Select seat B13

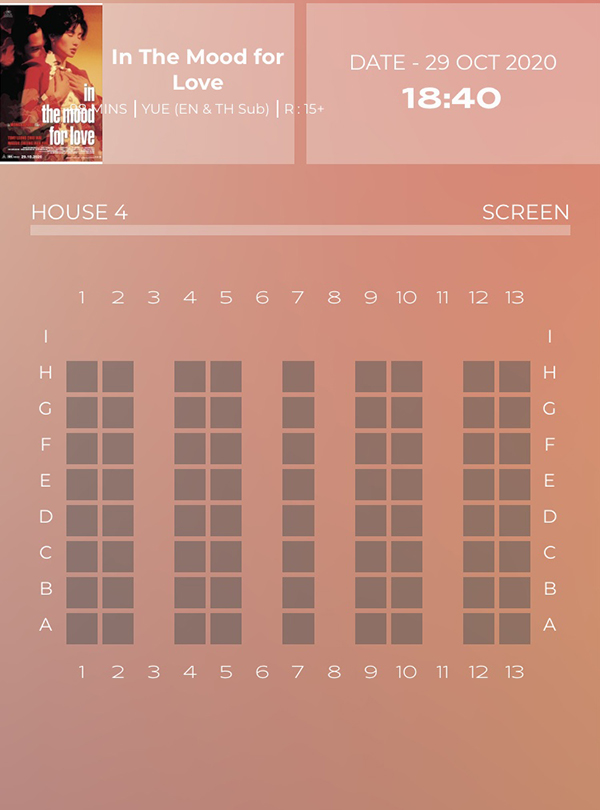[x=514, y=593]
